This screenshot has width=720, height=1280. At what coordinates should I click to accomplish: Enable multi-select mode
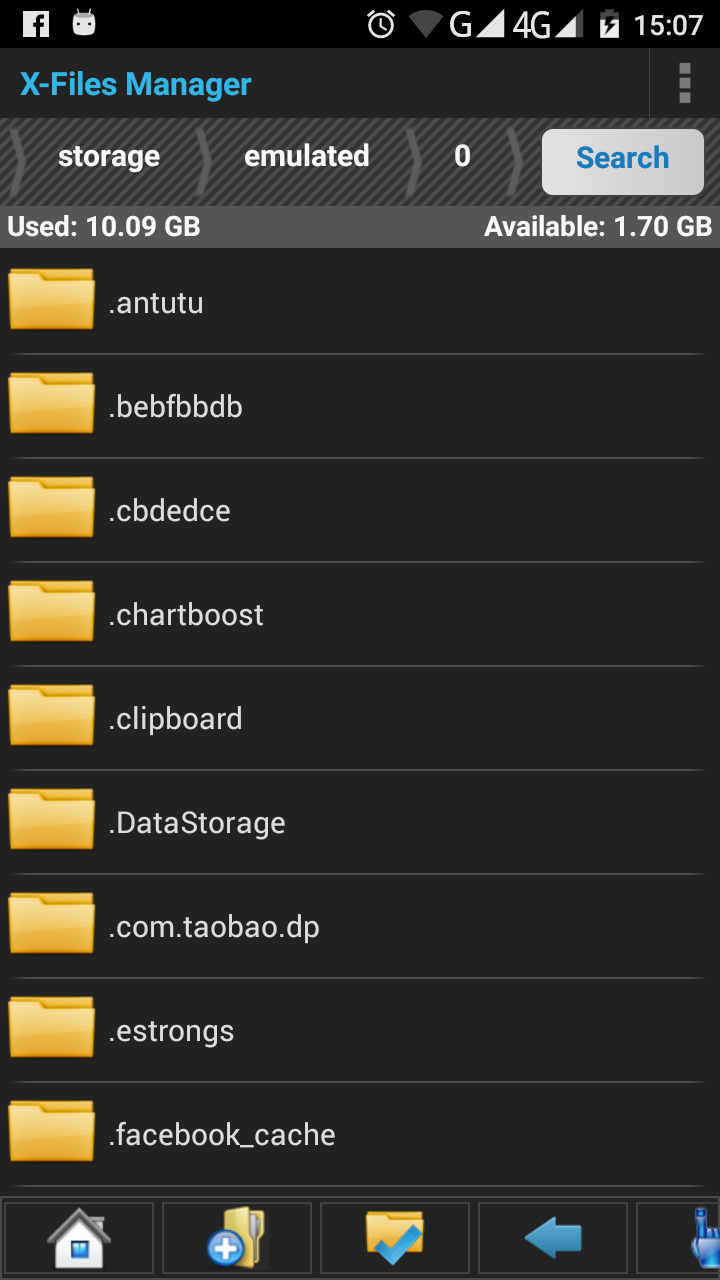point(394,1237)
